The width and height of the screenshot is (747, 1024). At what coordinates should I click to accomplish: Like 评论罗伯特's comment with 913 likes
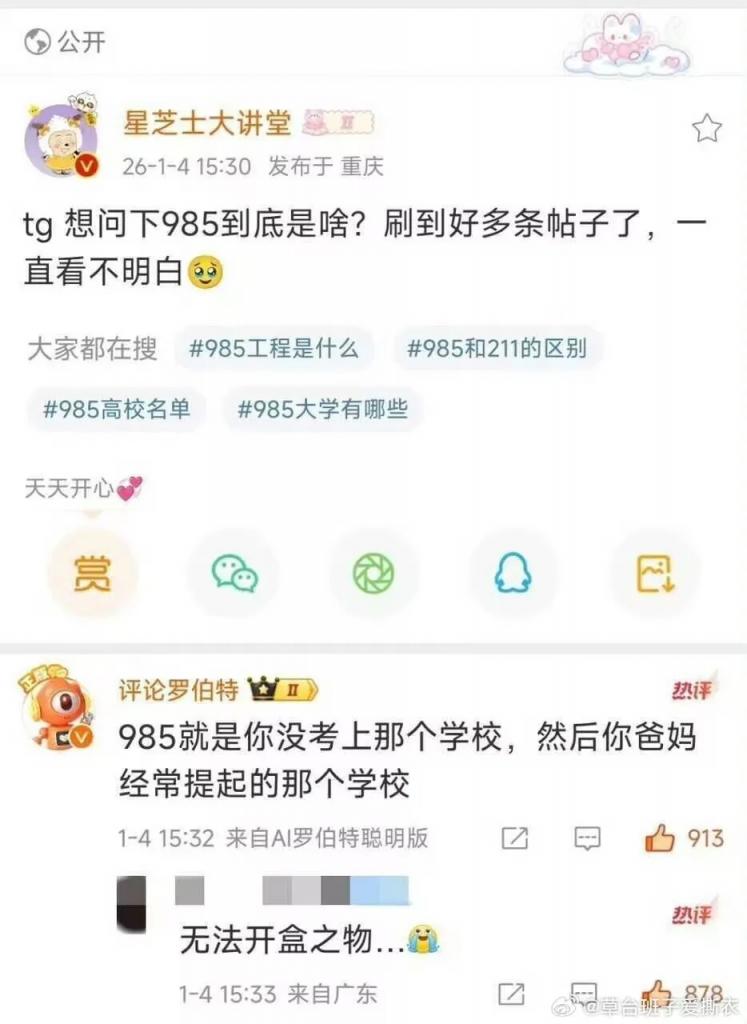click(660, 838)
